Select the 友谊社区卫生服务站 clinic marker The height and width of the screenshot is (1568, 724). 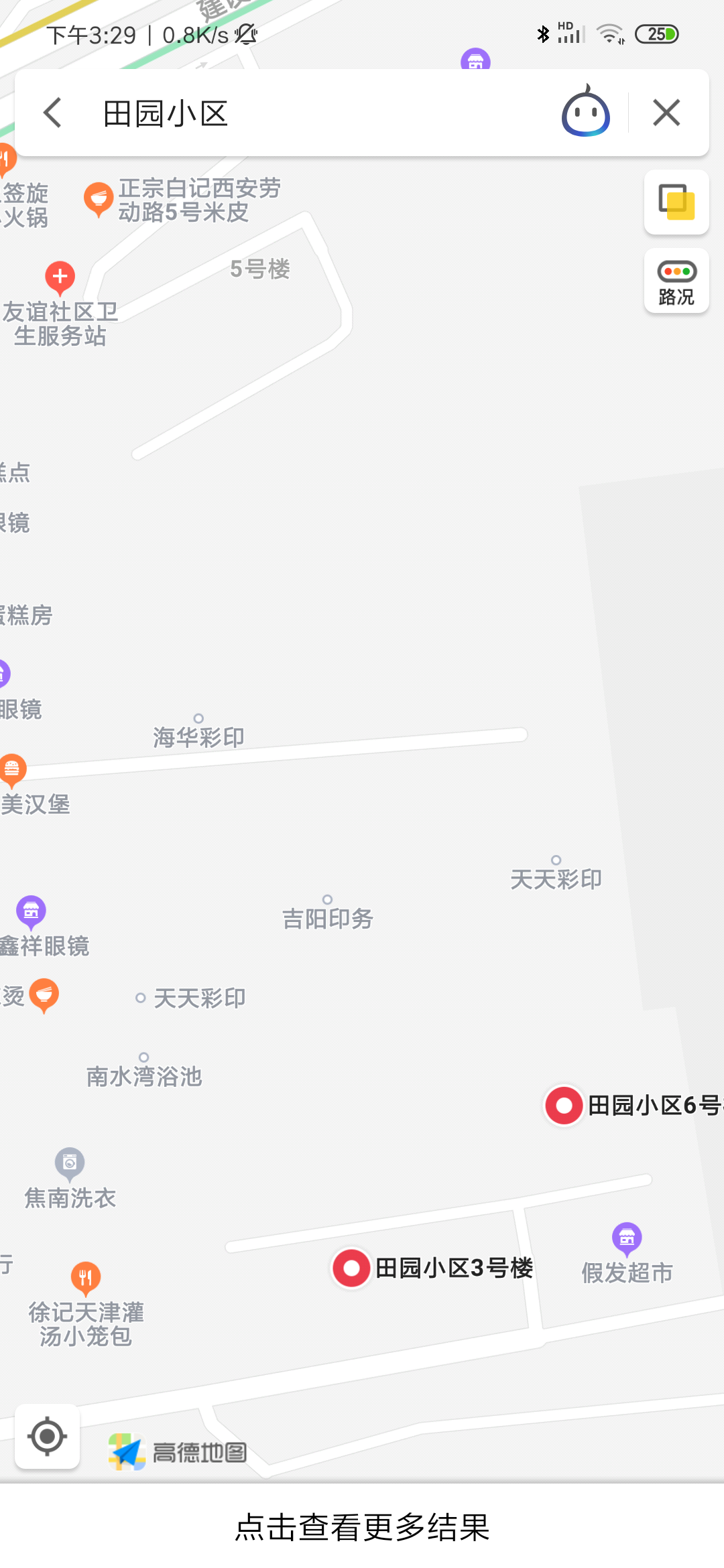(60, 277)
